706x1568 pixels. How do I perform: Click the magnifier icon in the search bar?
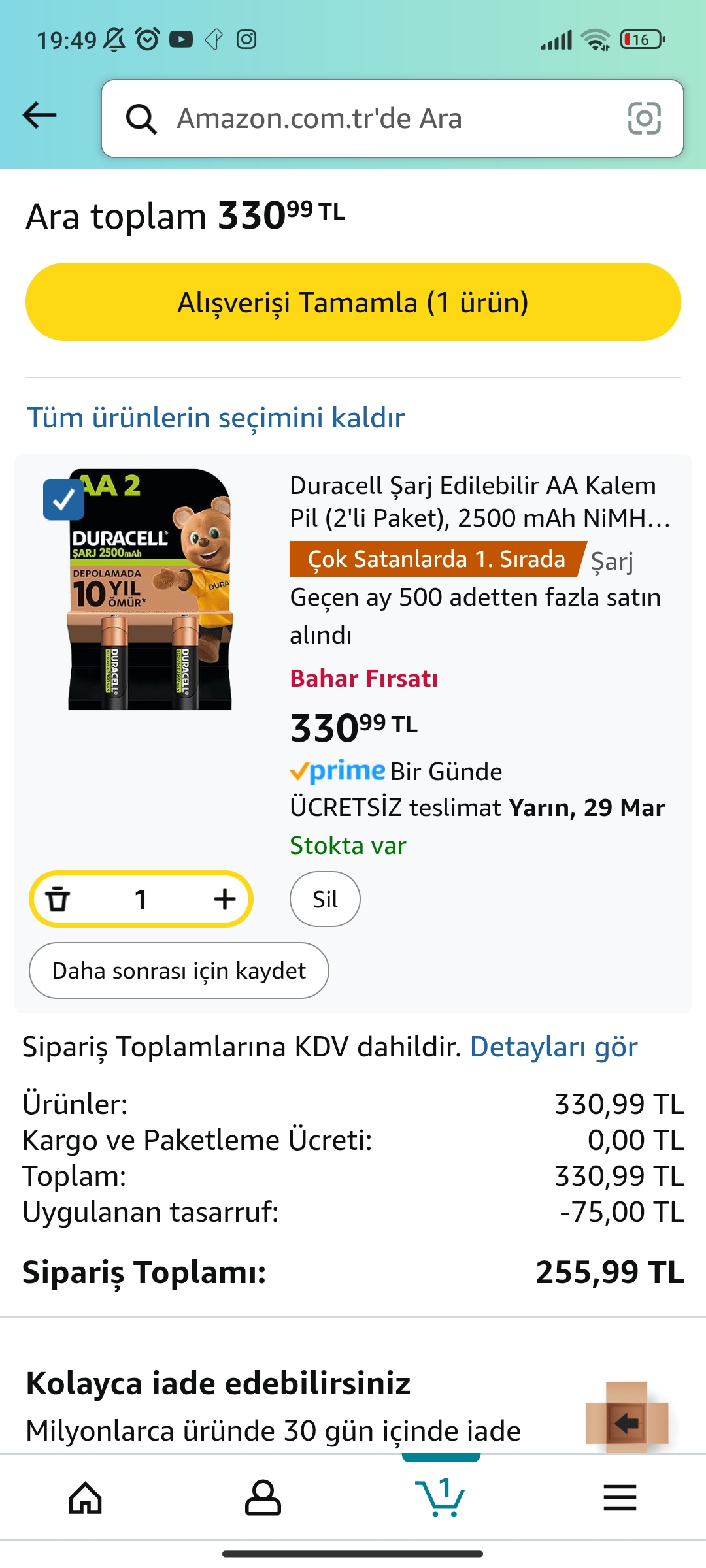click(x=142, y=118)
